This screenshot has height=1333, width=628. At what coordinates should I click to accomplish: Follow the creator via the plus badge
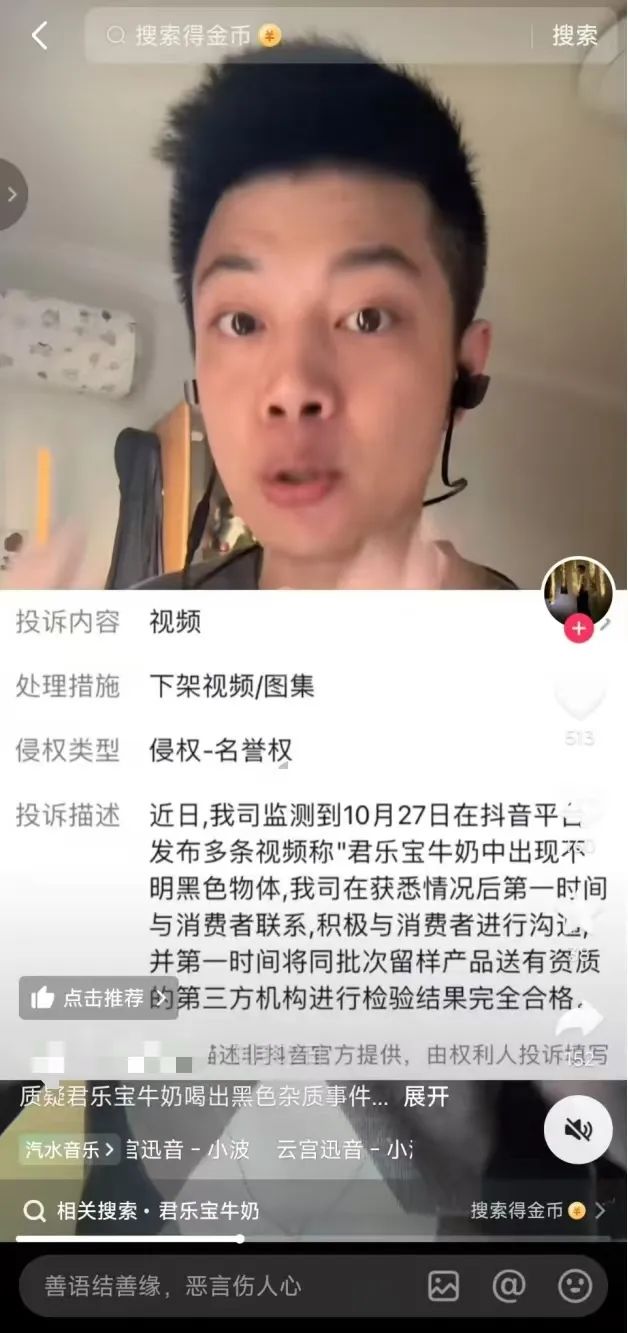coord(578,628)
